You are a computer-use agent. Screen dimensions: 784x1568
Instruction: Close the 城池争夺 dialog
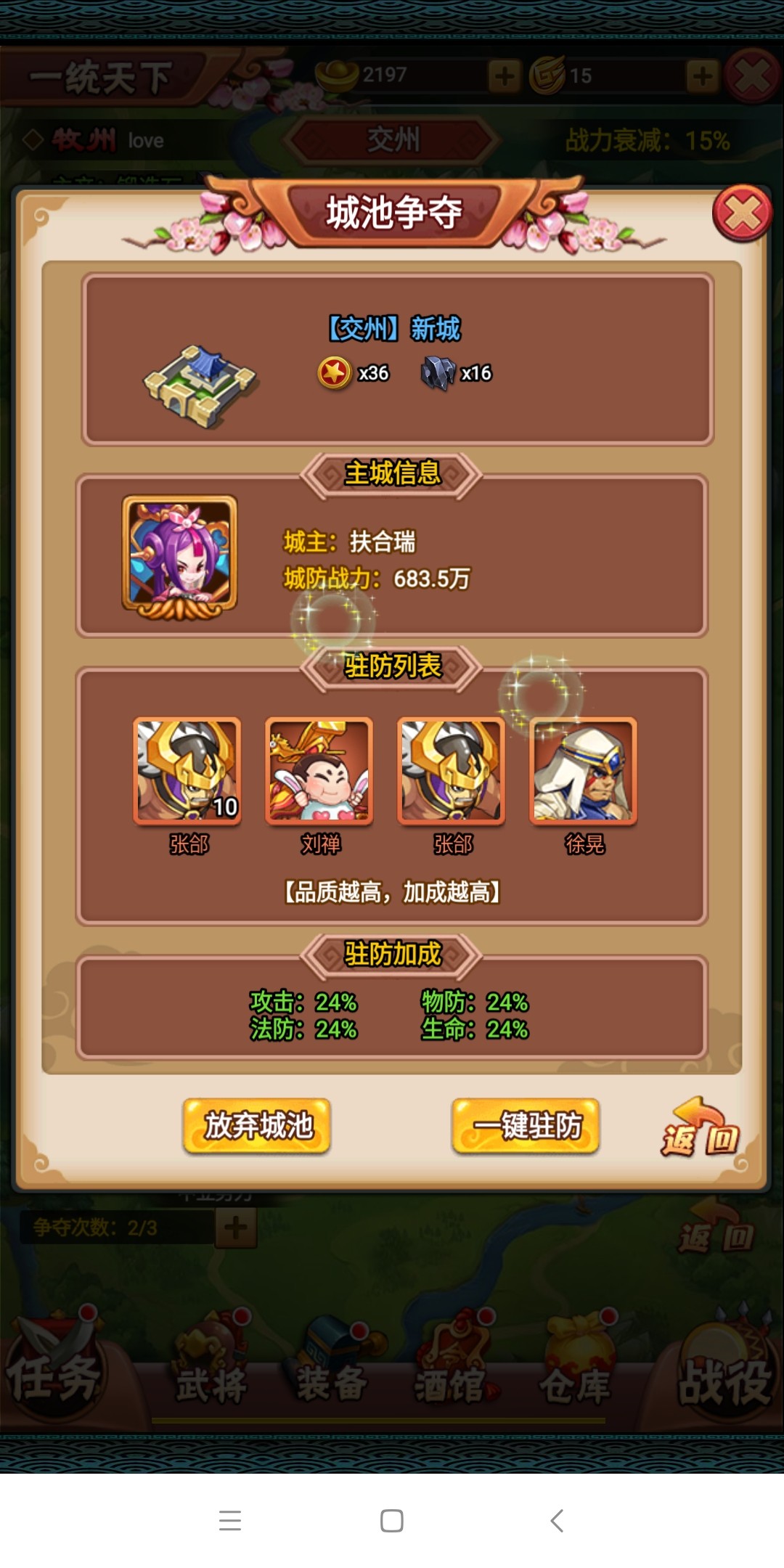tap(741, 213)
